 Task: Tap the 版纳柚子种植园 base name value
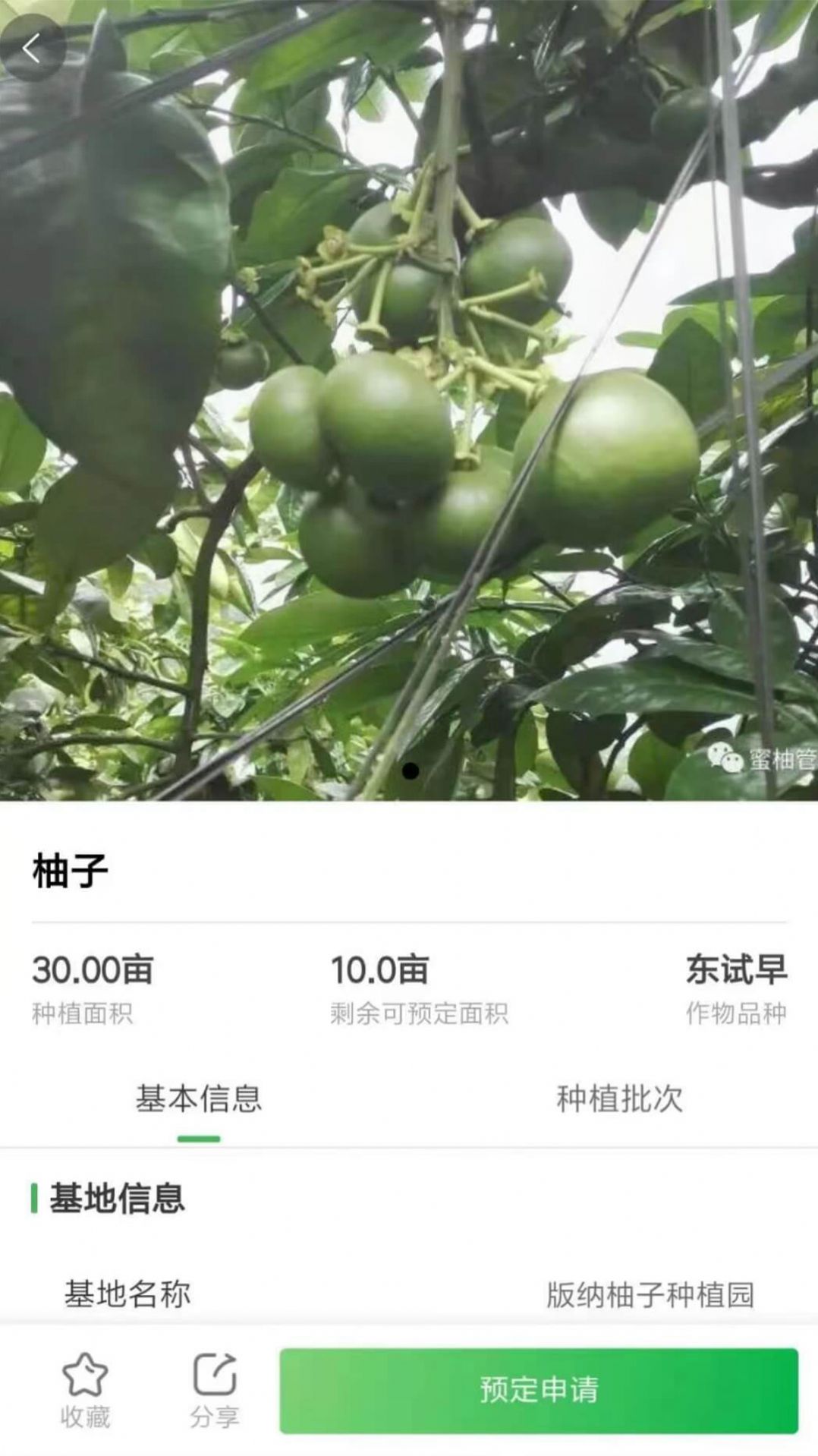(651, 1294)
